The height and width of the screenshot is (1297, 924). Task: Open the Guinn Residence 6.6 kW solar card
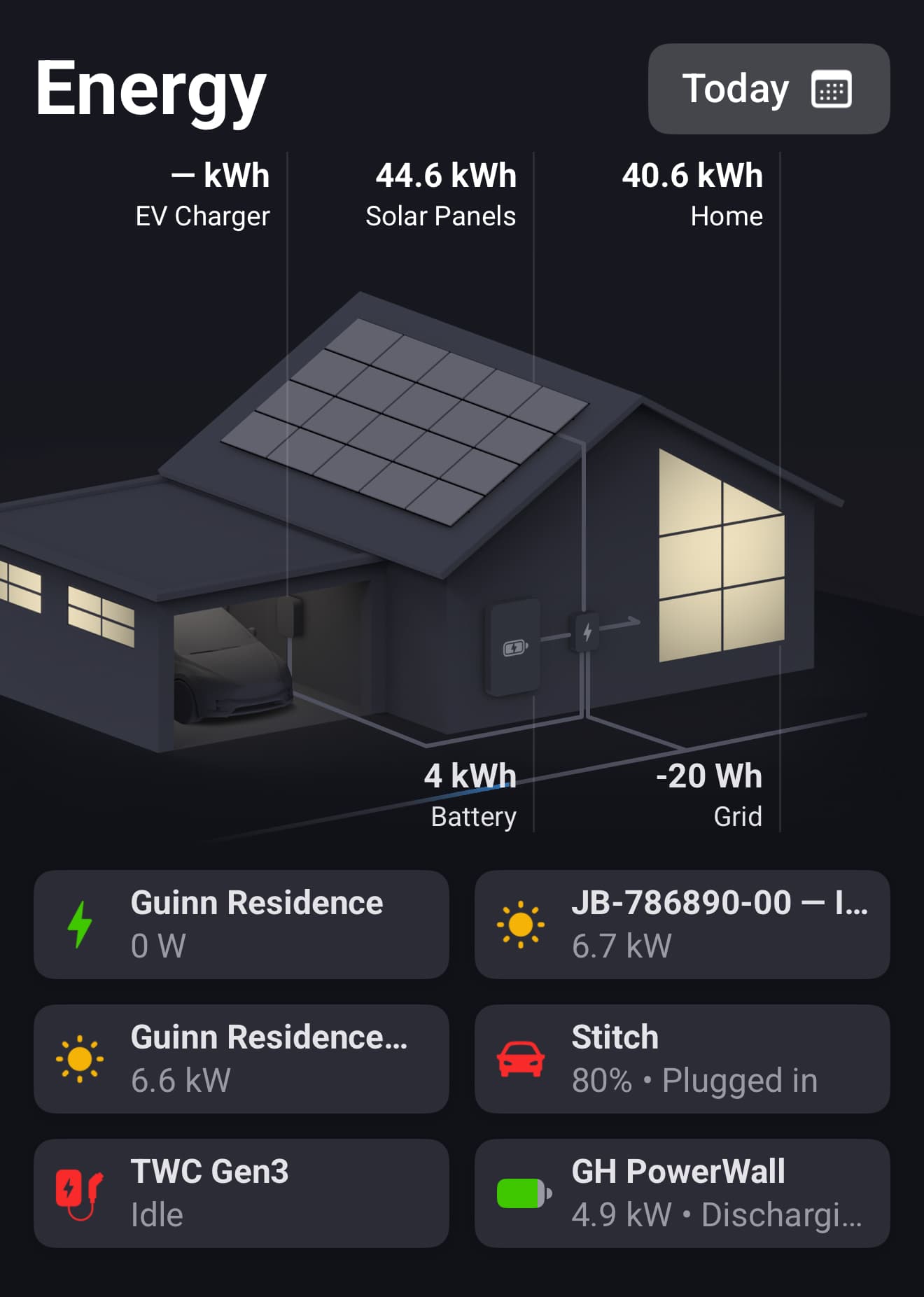pyautogui.click(x=241, y=1058)
